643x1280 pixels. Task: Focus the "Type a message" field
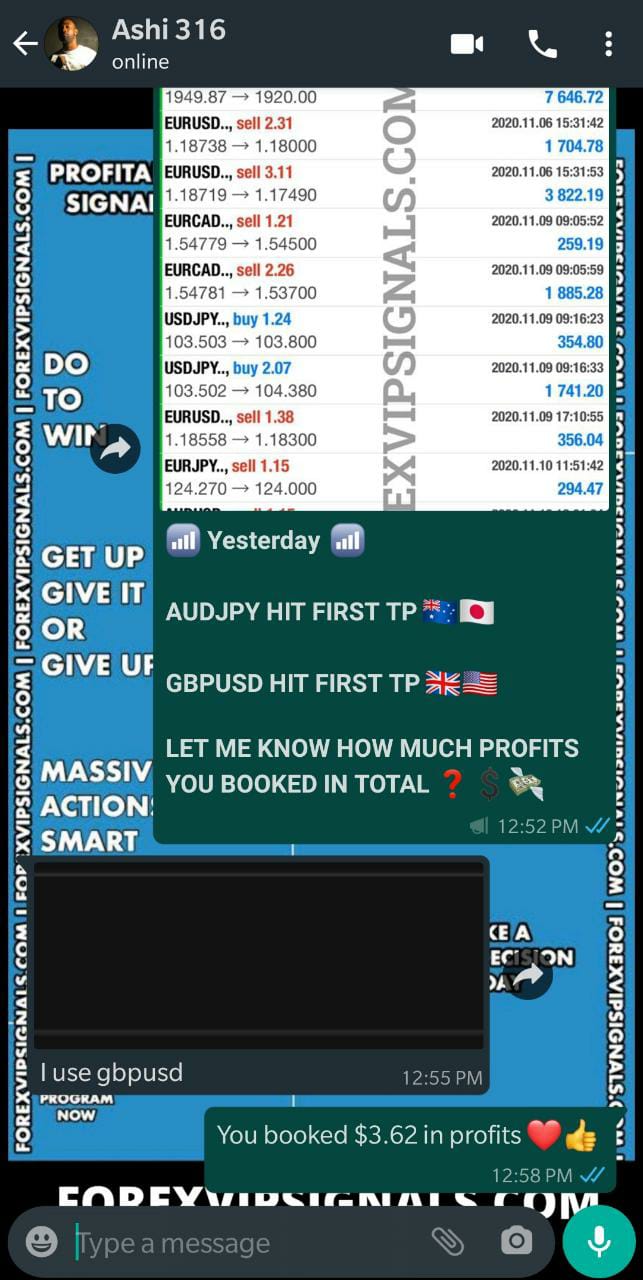tap(240, 1243)
